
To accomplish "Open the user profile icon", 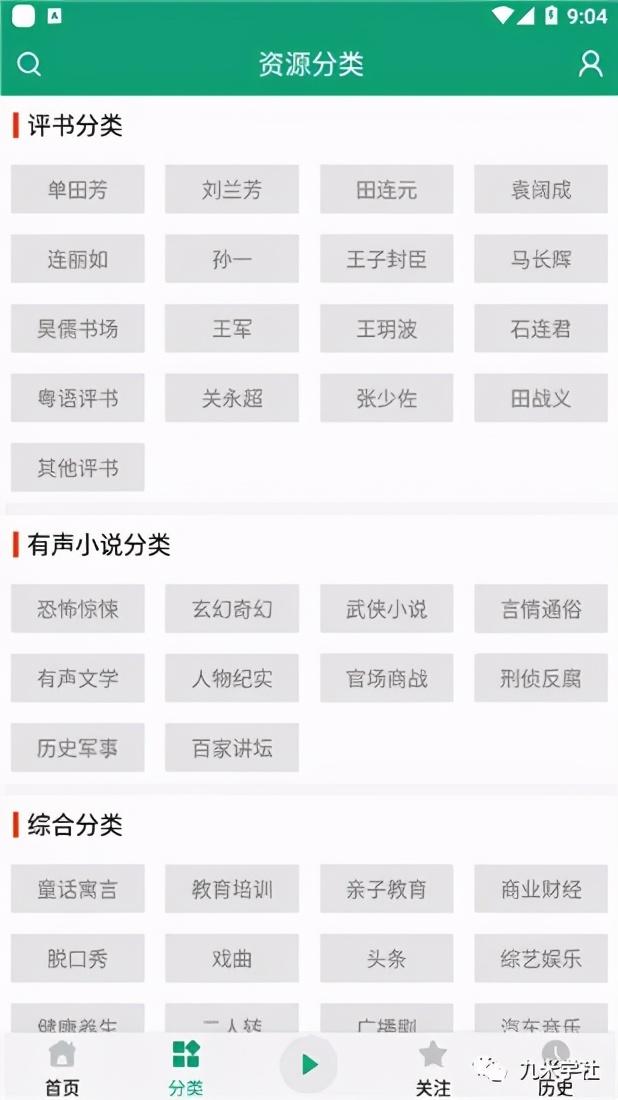I will [x=590, y=64].
